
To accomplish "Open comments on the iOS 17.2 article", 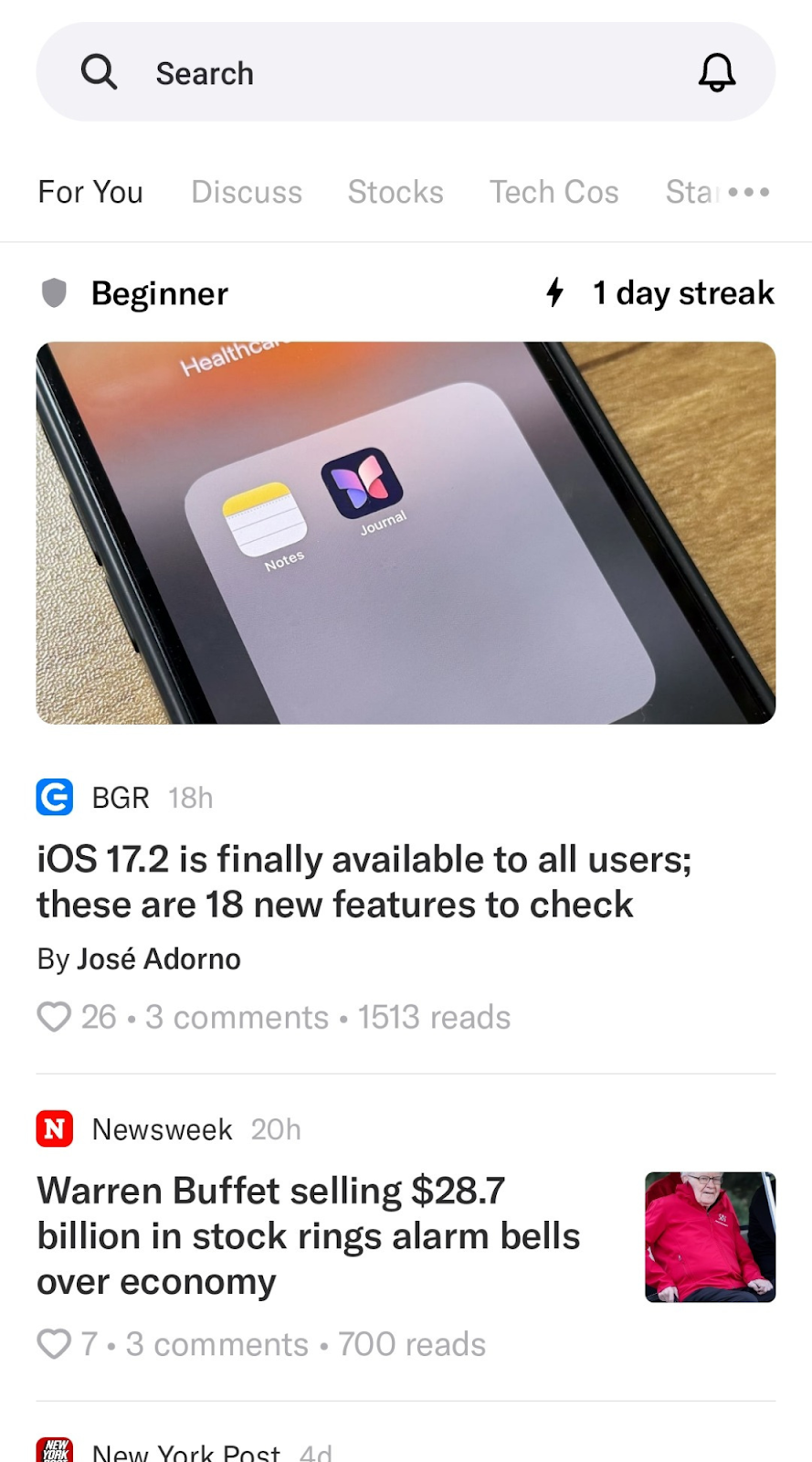I will point(237,1017).
